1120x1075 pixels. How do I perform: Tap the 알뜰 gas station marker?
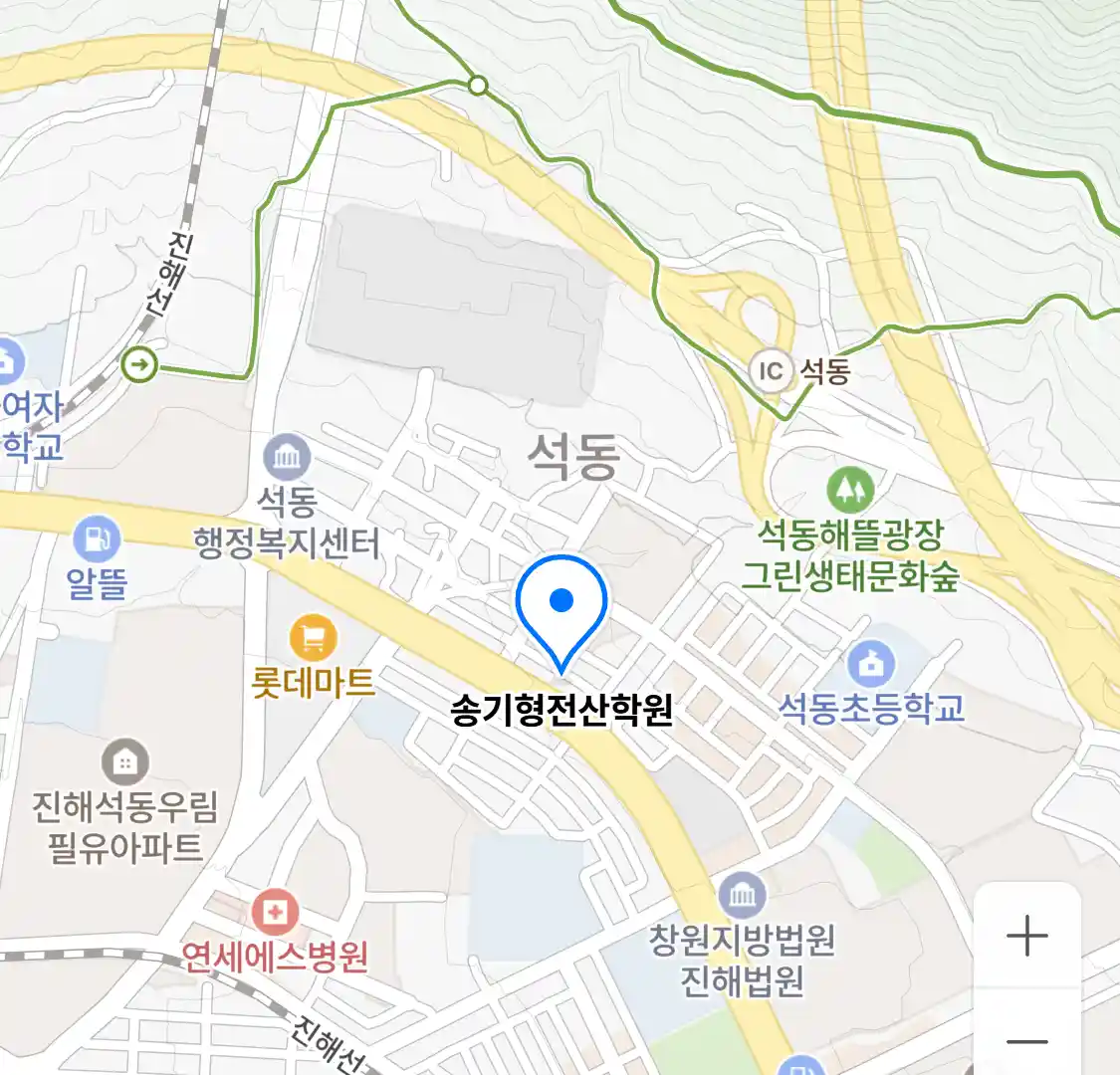(97, 540)
